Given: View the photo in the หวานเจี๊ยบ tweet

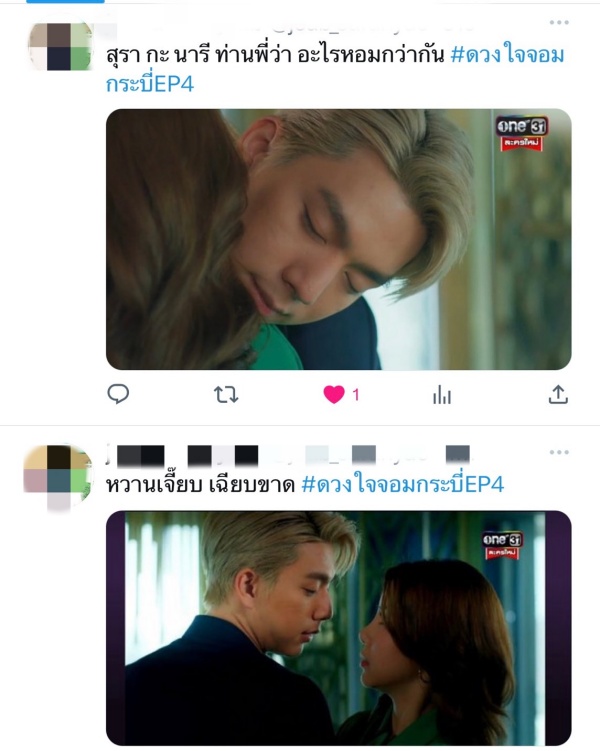Looking at the screenshot, I should pyautogui.click(x=338, y=627).
